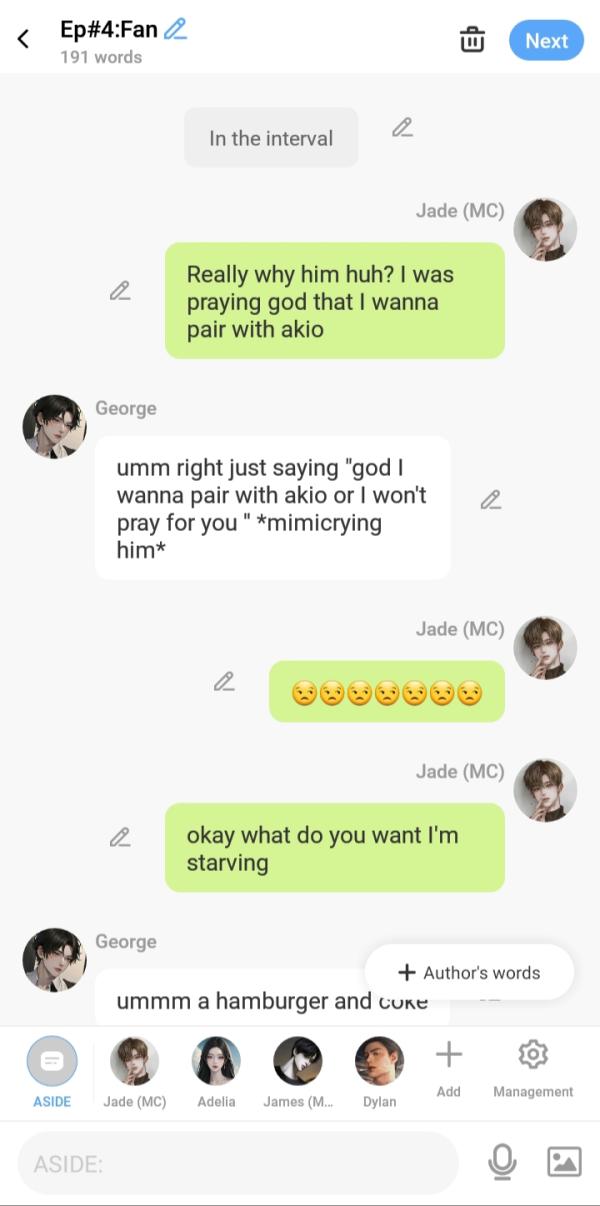Insert an image into the chat
Image resolution: width=600 pixels, height=1206 pixels.
[x=564, y=1162]
